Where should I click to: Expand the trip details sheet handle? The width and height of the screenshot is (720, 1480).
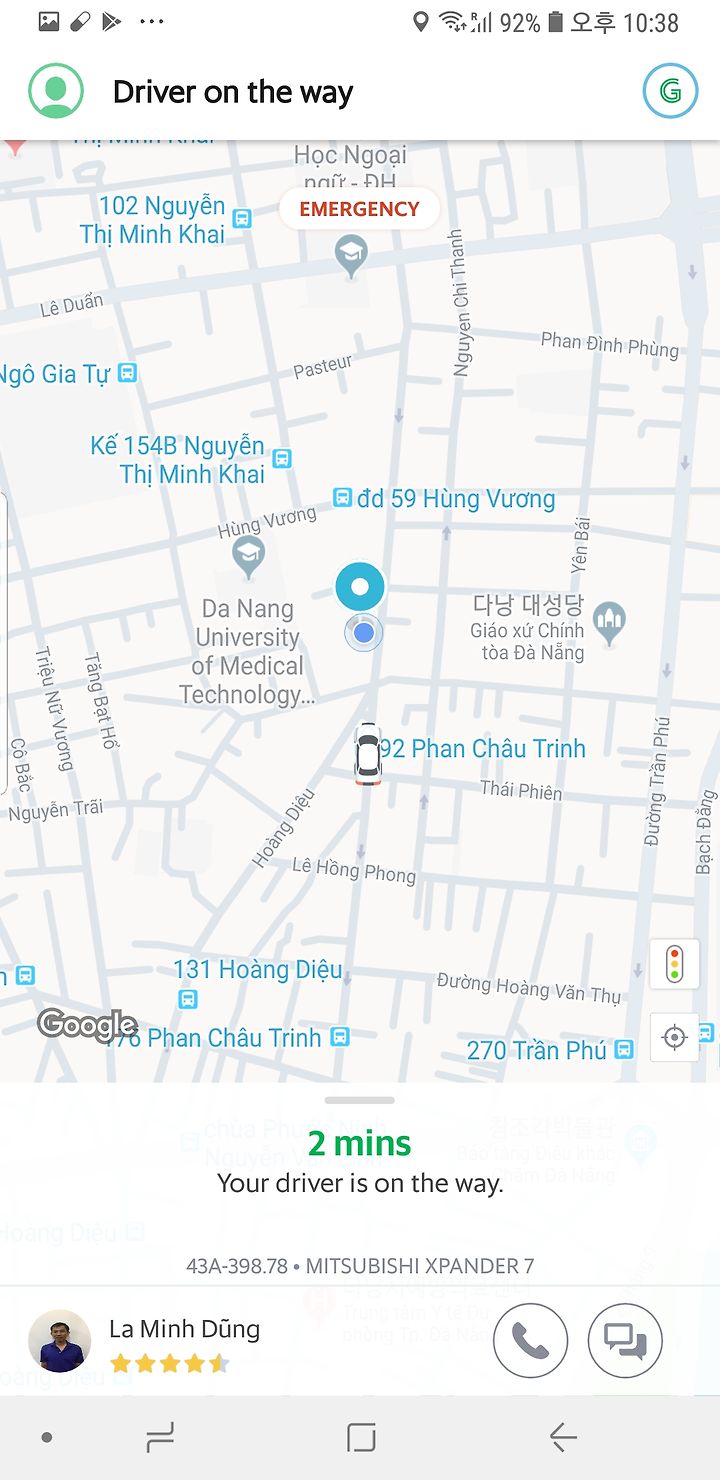point(360,1100)
